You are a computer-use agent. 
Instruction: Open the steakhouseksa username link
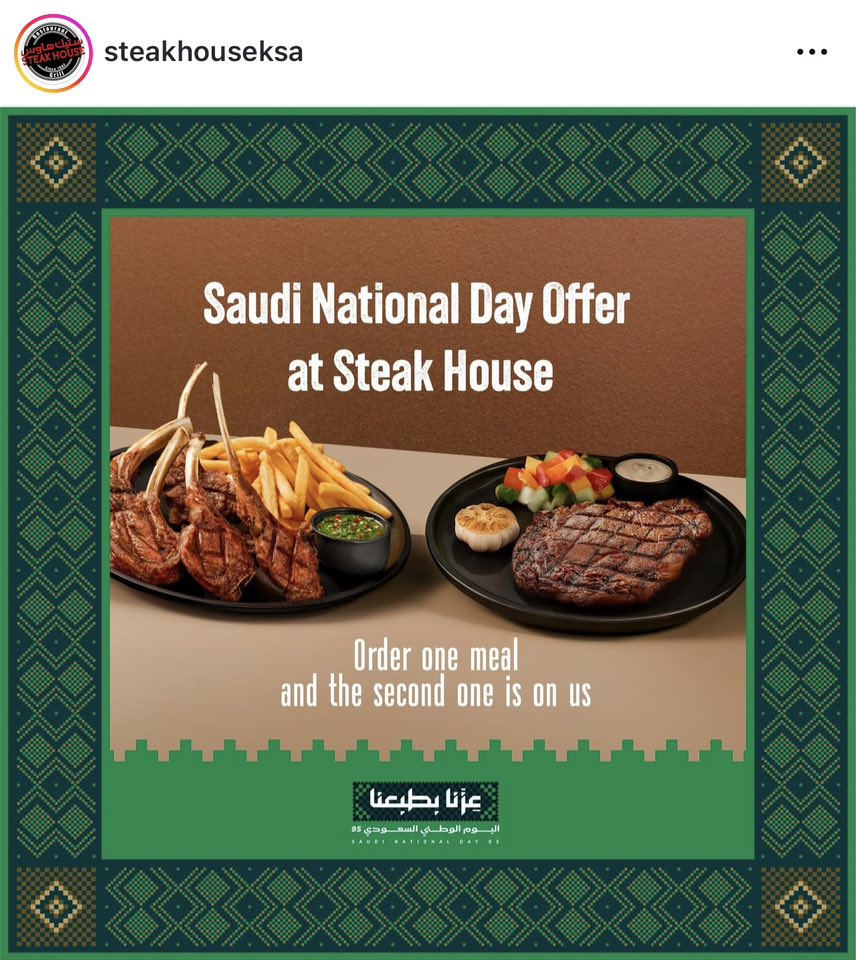click(x=203, y=51)
